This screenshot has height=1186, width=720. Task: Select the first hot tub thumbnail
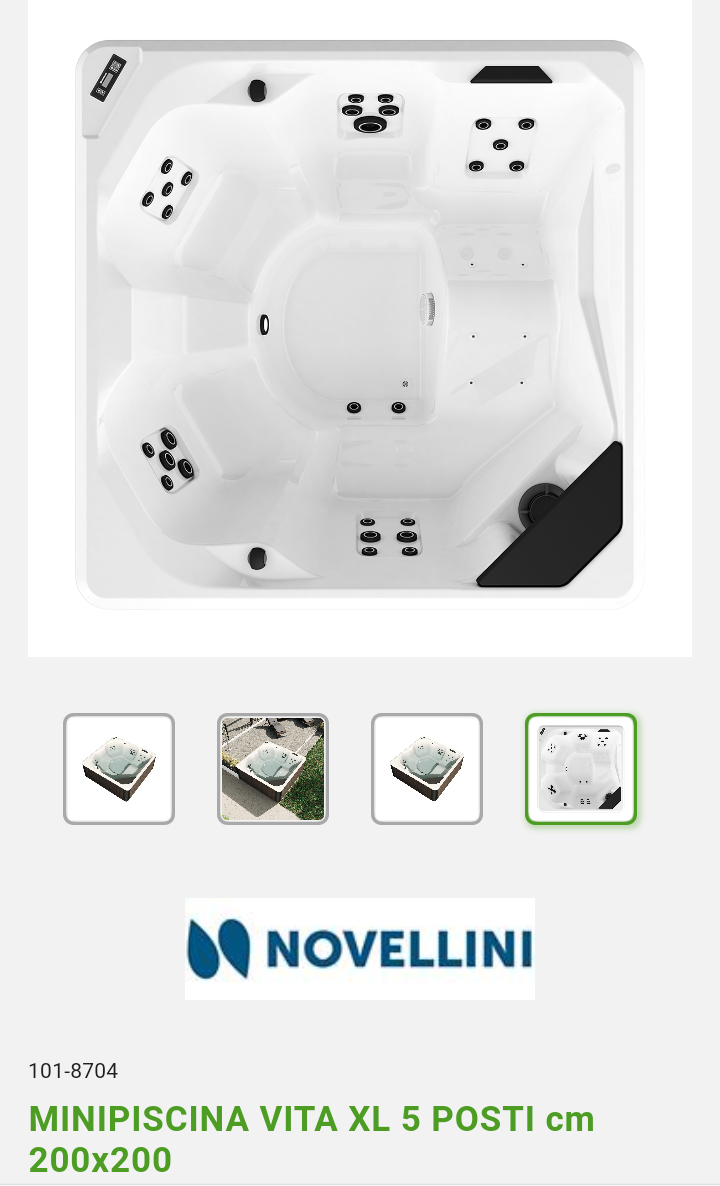(x=119, y=768)
